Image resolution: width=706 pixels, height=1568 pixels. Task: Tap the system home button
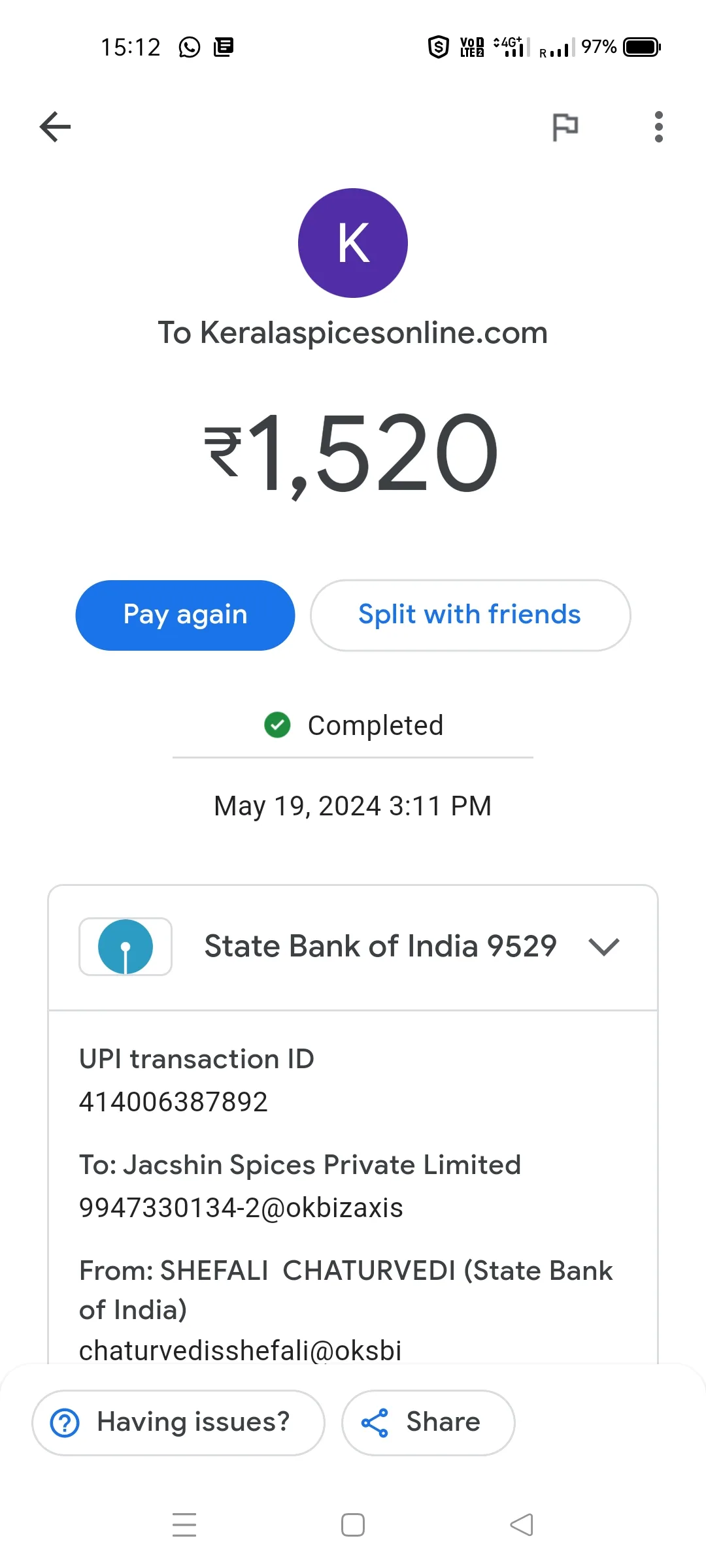coord(353,1525)
